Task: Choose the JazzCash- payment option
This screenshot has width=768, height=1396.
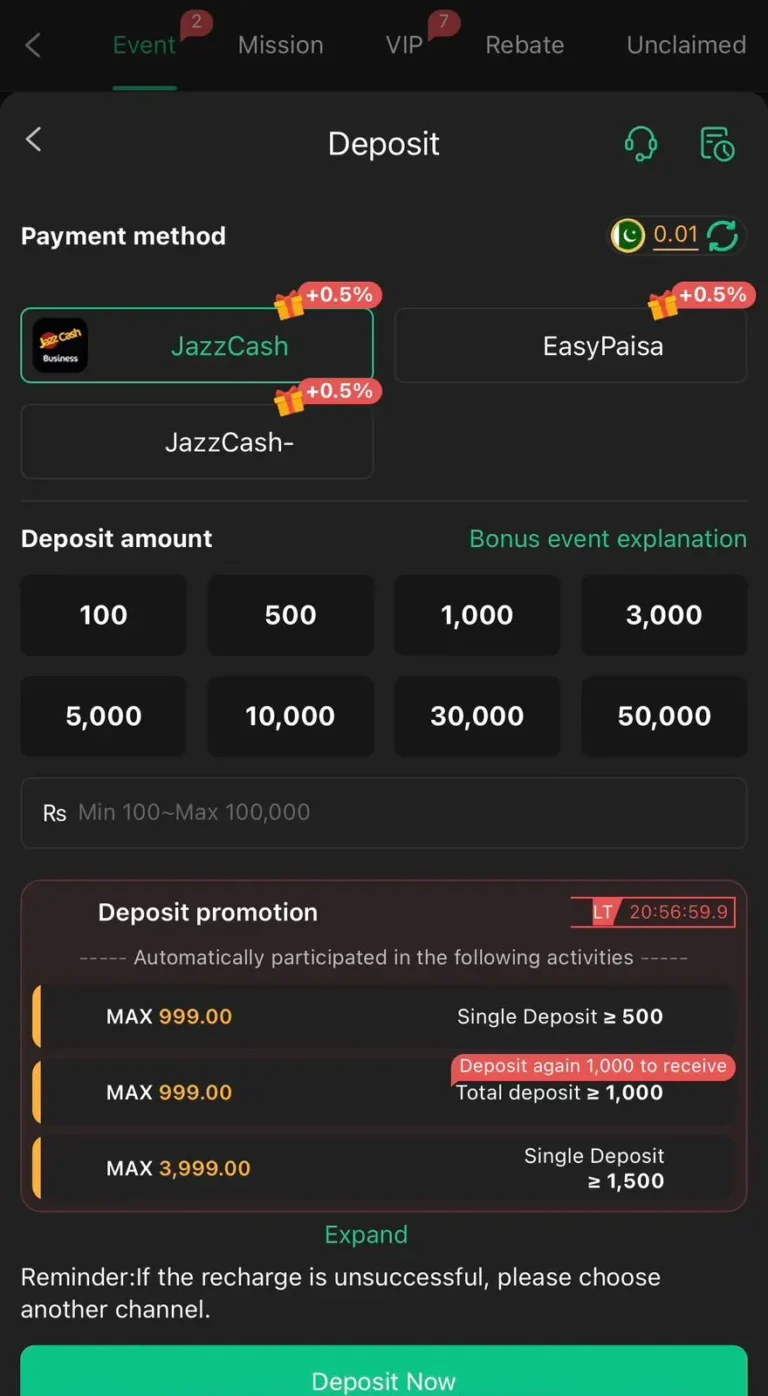Action: pos(197,442)
